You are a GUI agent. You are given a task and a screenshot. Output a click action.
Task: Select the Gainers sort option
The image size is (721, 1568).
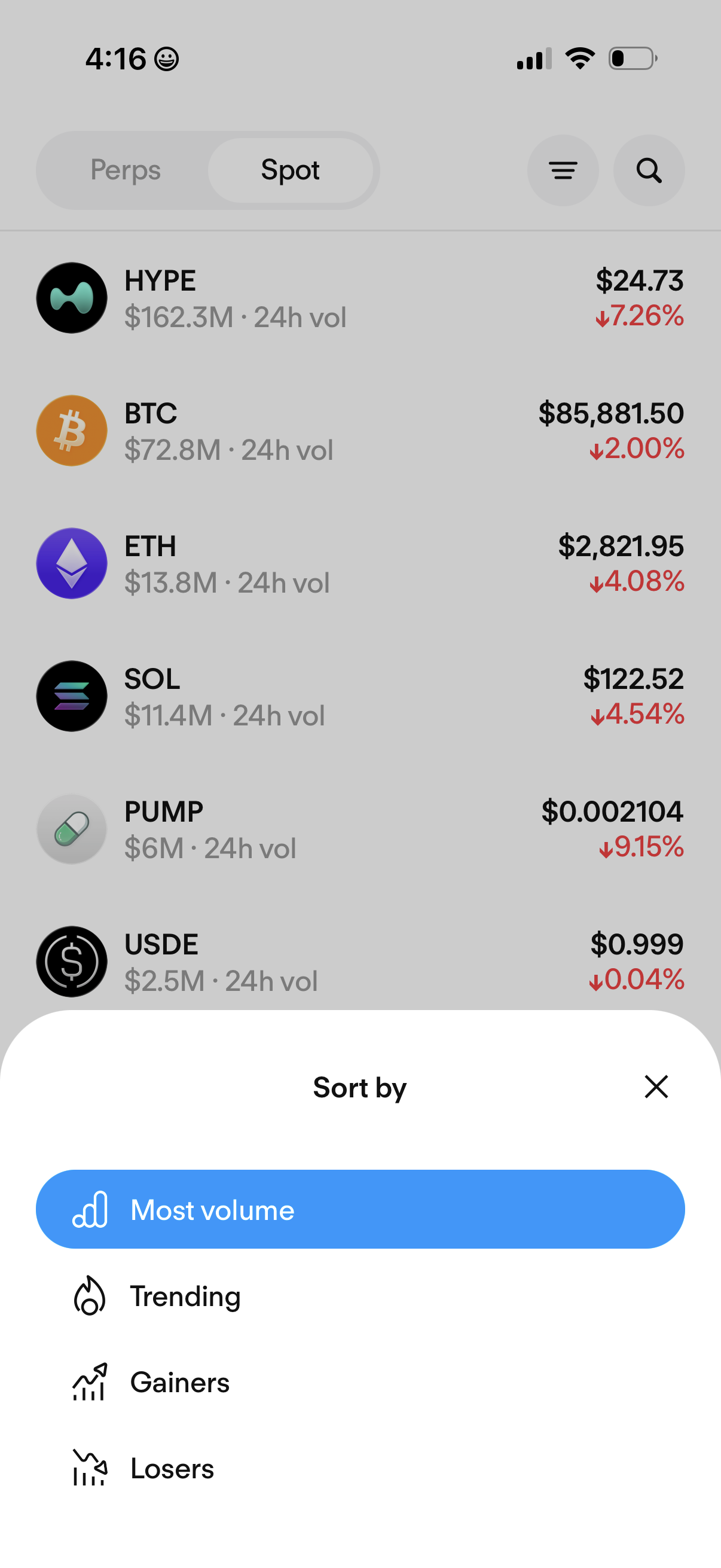pyautogui.click(x=179, y=1383)
